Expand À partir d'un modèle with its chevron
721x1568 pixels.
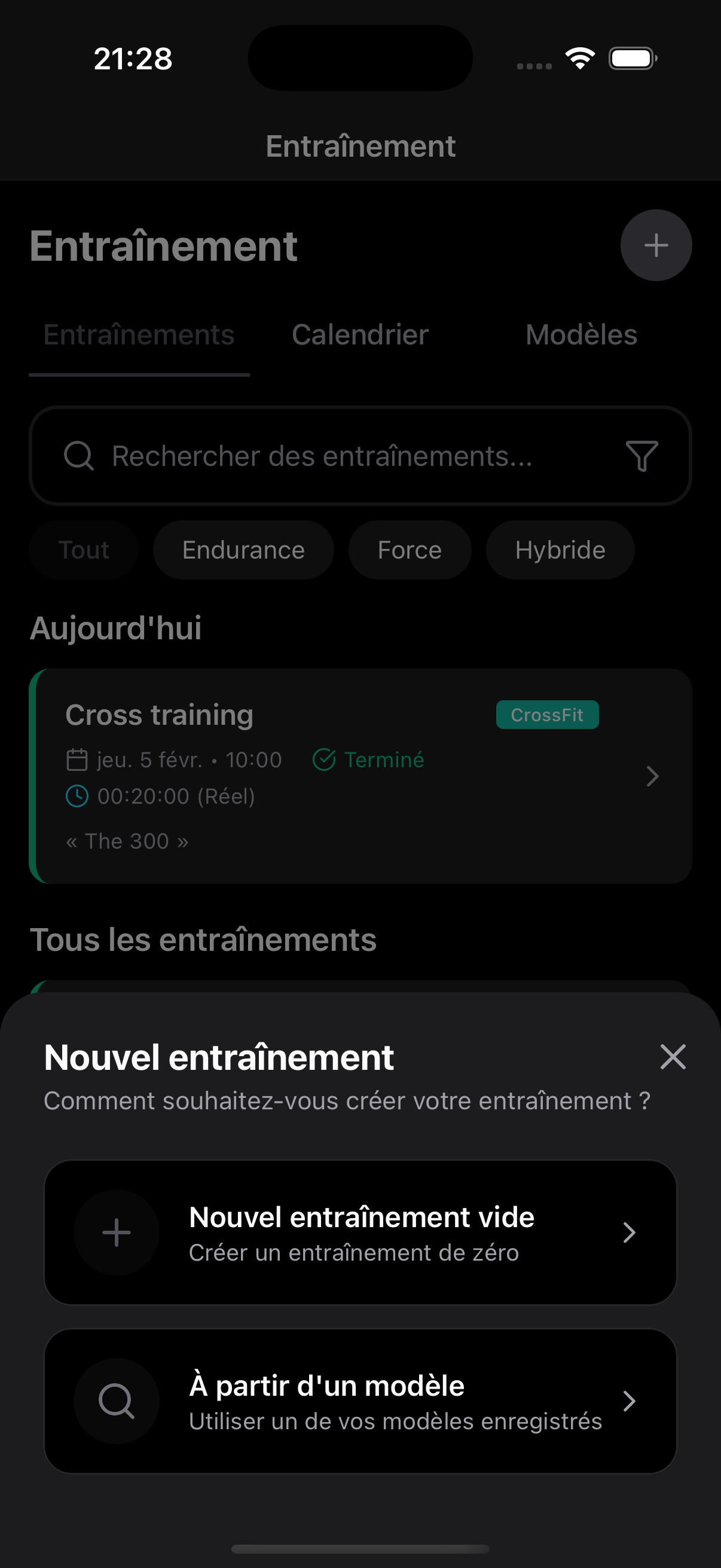tap(630, 1401)
